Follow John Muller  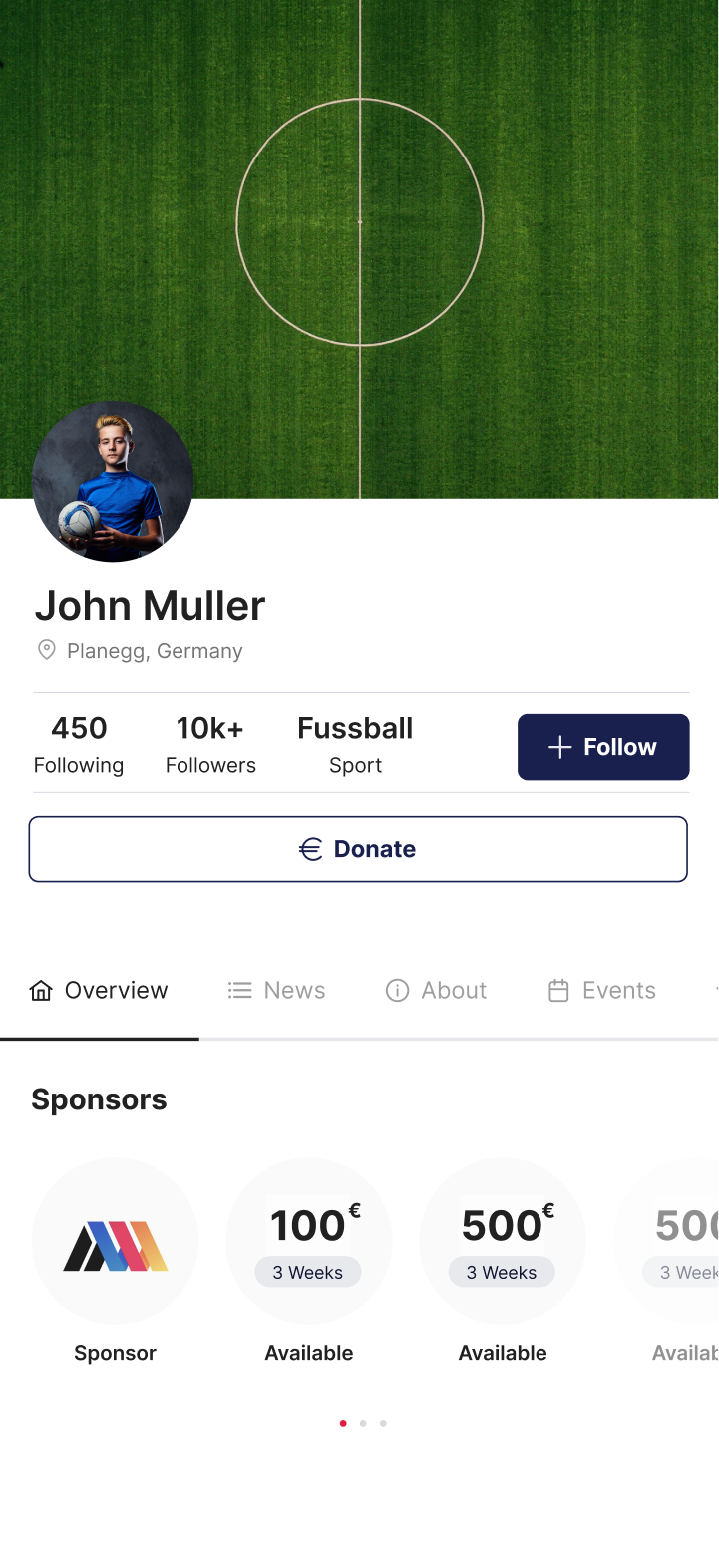tap(602, 747)
